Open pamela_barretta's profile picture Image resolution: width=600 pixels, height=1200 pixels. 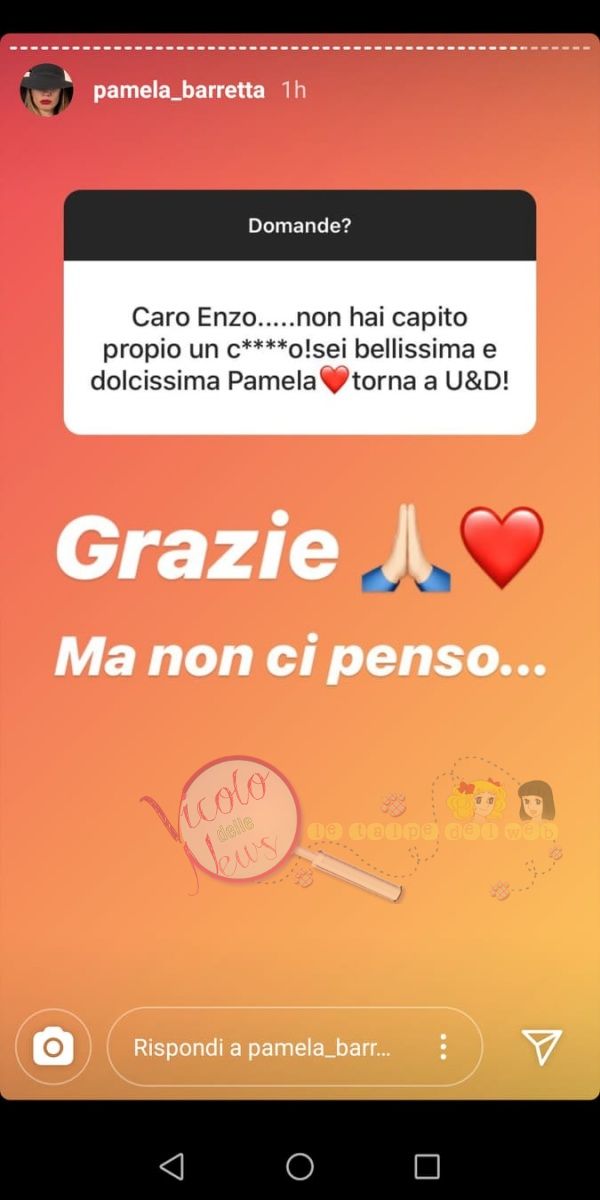pos(46,90)
